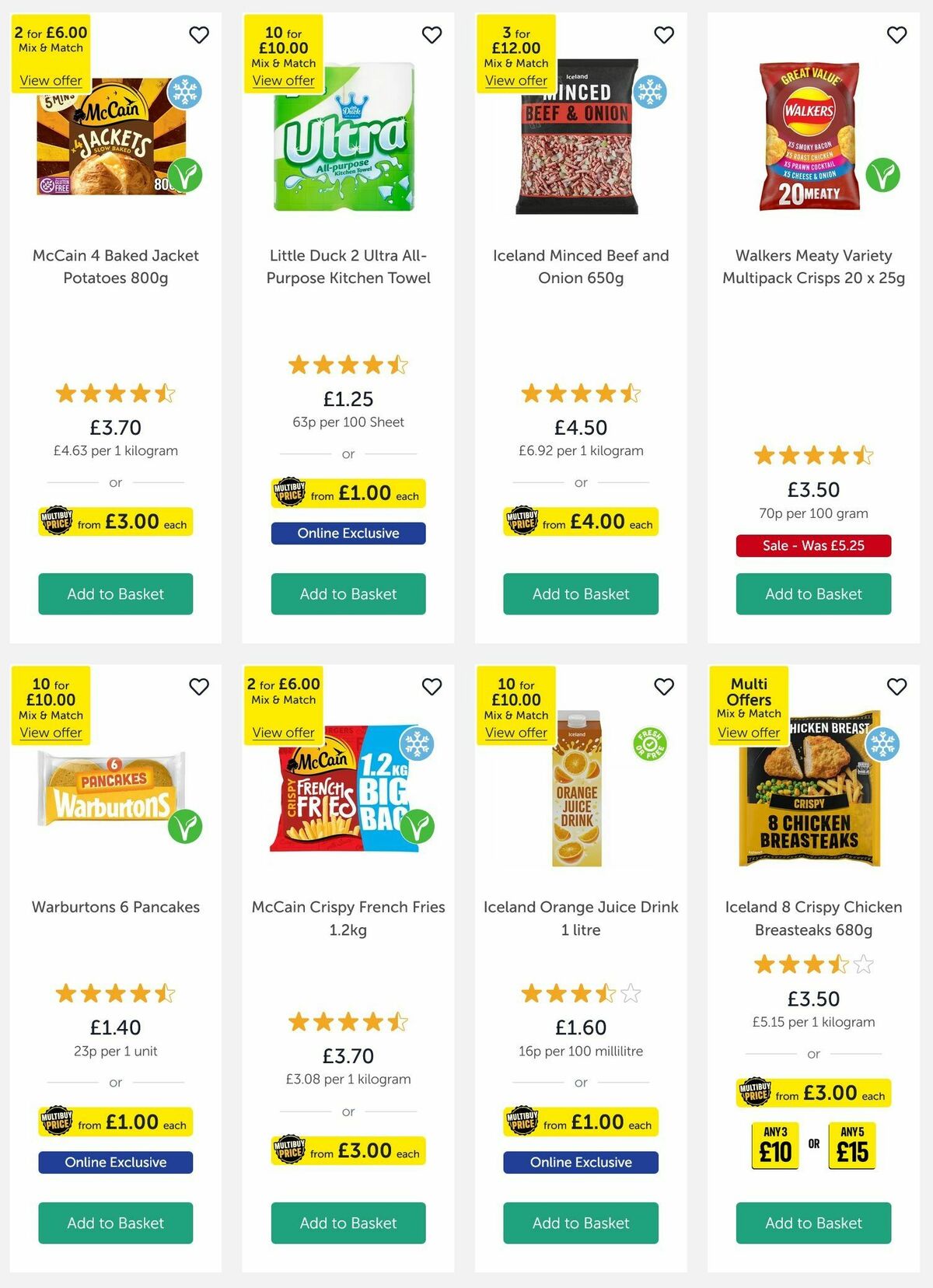Favourite the Walkers Meaty Variety Multipack Crisps
Screen dimensions: 933x1288
896,35
